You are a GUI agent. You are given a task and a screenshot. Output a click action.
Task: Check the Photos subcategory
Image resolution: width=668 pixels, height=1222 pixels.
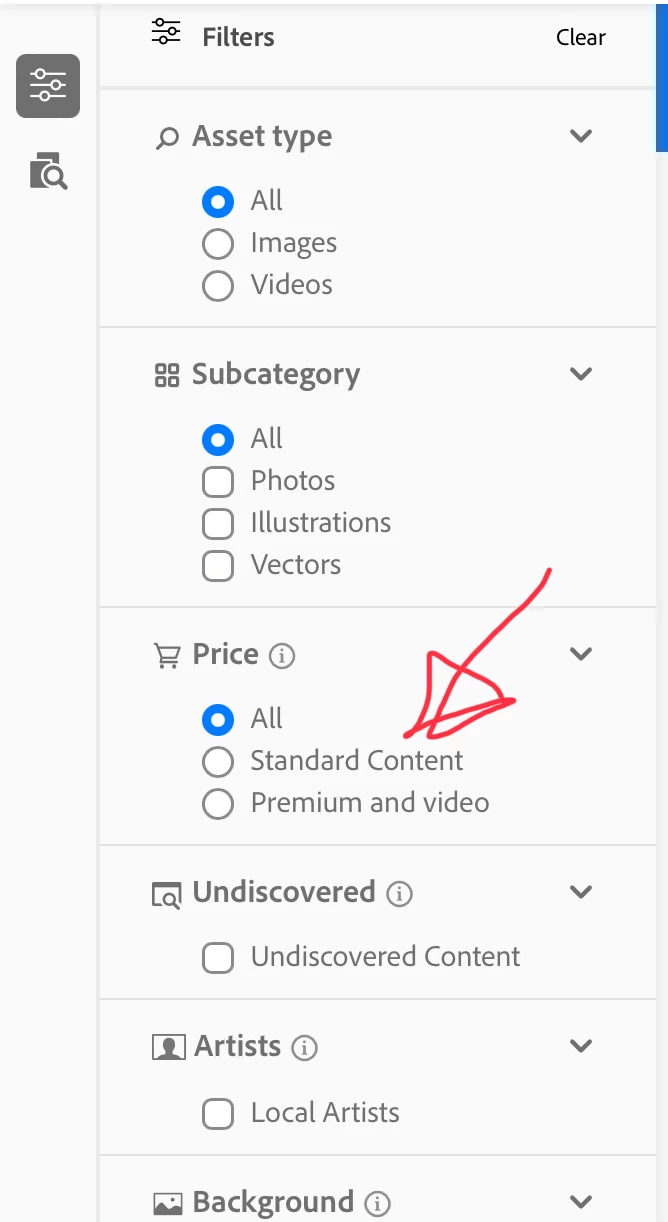pyautogui.click(x=218, y=481)
